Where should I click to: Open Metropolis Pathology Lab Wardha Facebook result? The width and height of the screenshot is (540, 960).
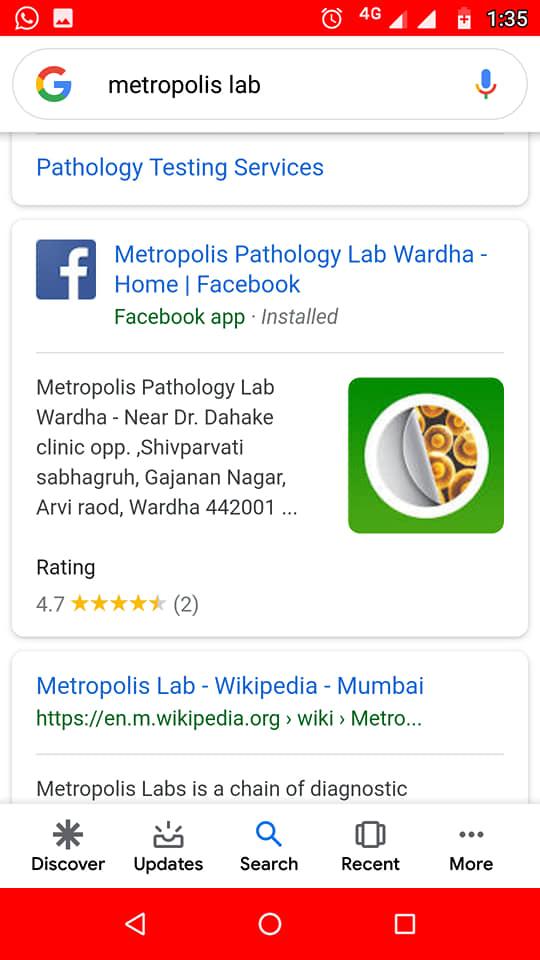click(x=301, y=269)
